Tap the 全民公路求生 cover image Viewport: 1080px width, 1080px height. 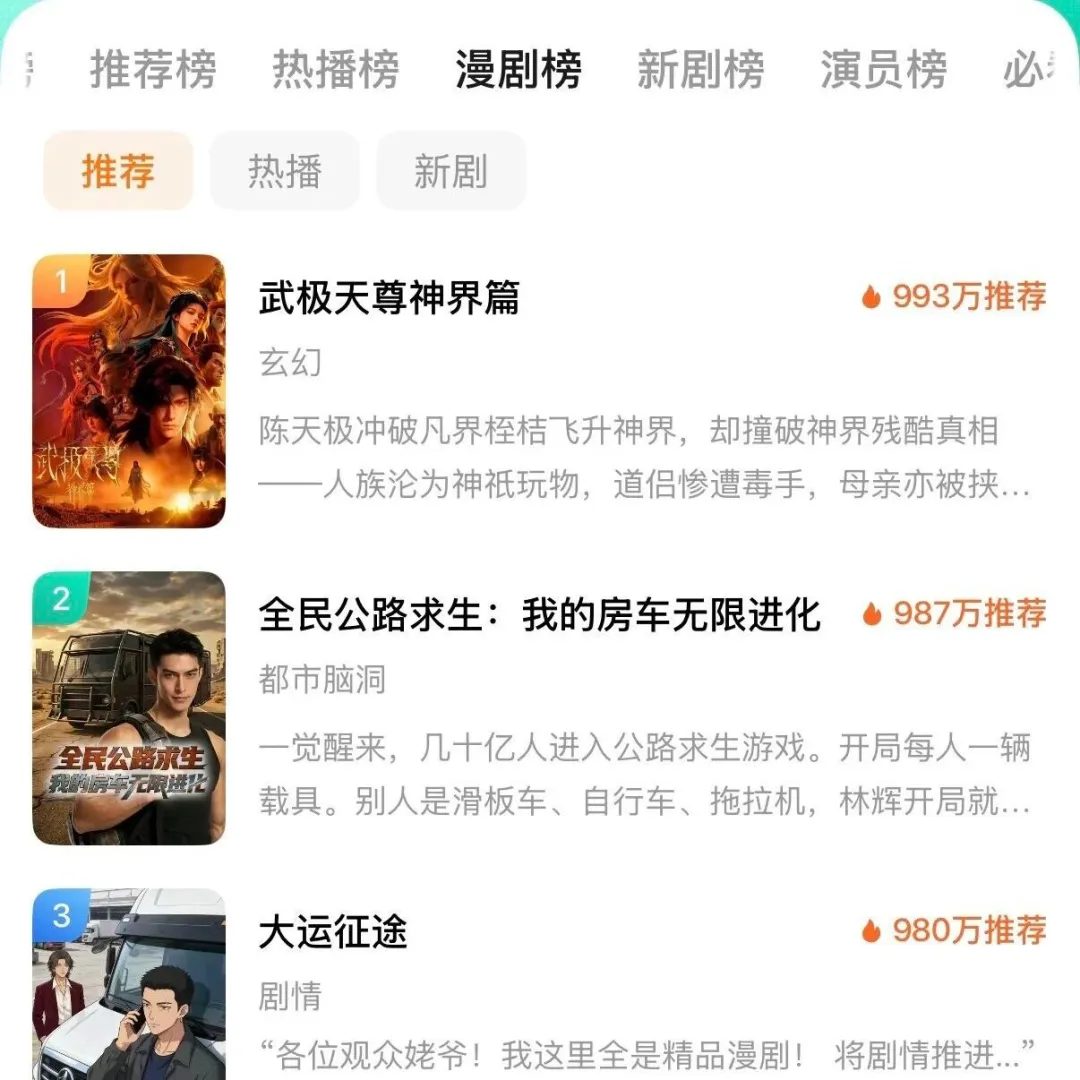tap(129, 708)
